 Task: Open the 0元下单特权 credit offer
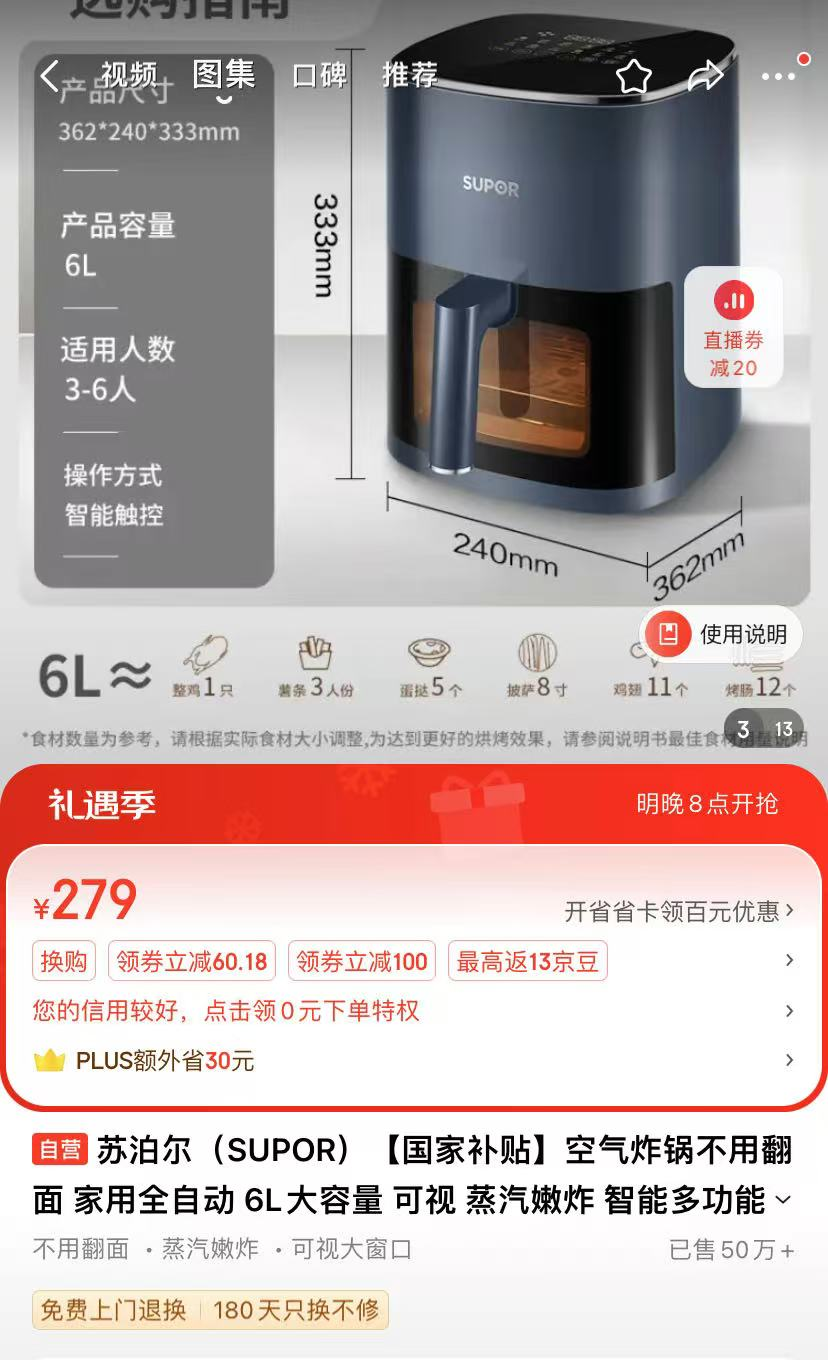point(226,1011)
